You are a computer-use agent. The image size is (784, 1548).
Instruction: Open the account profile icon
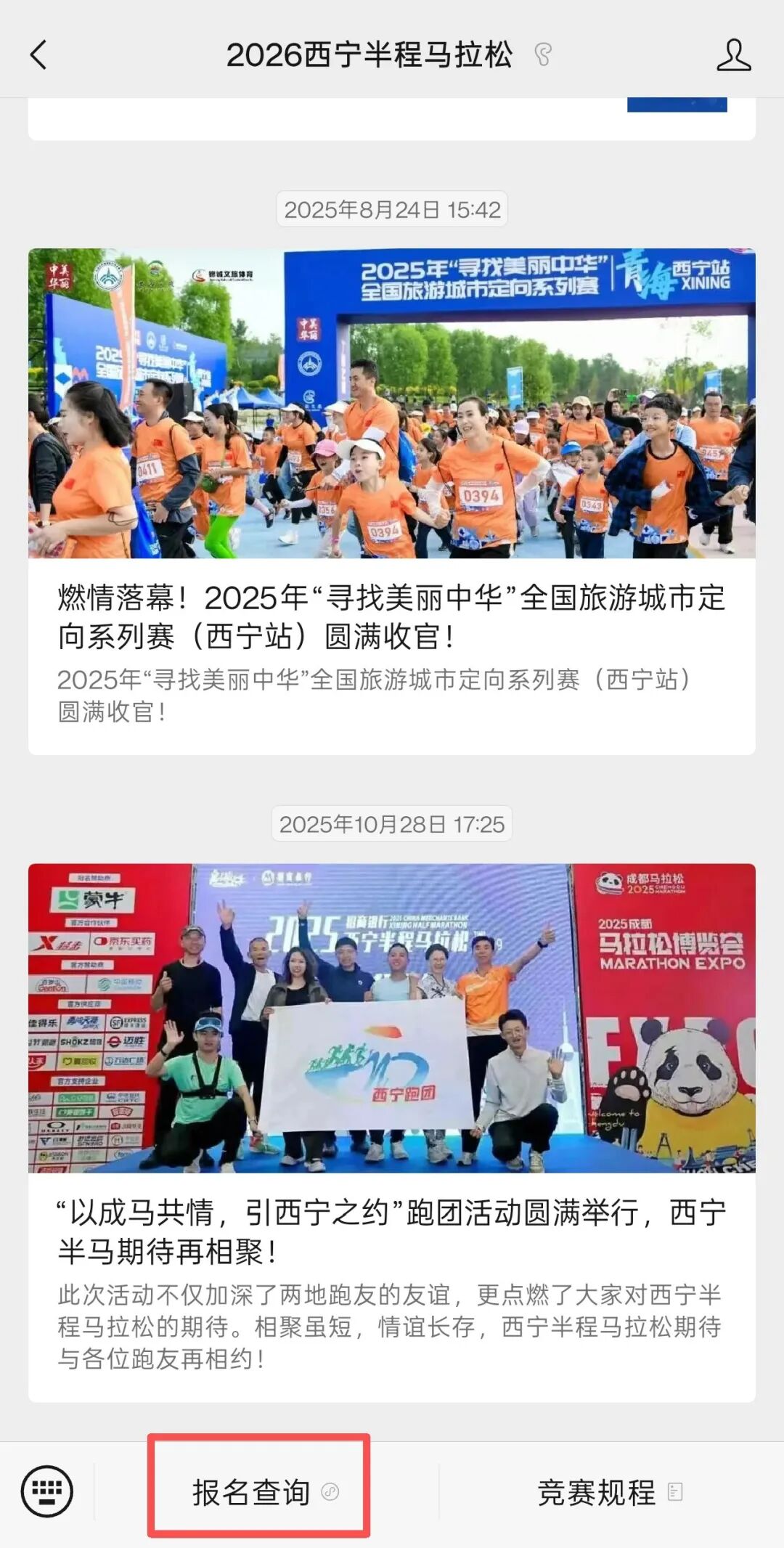[x=733, y=55]
